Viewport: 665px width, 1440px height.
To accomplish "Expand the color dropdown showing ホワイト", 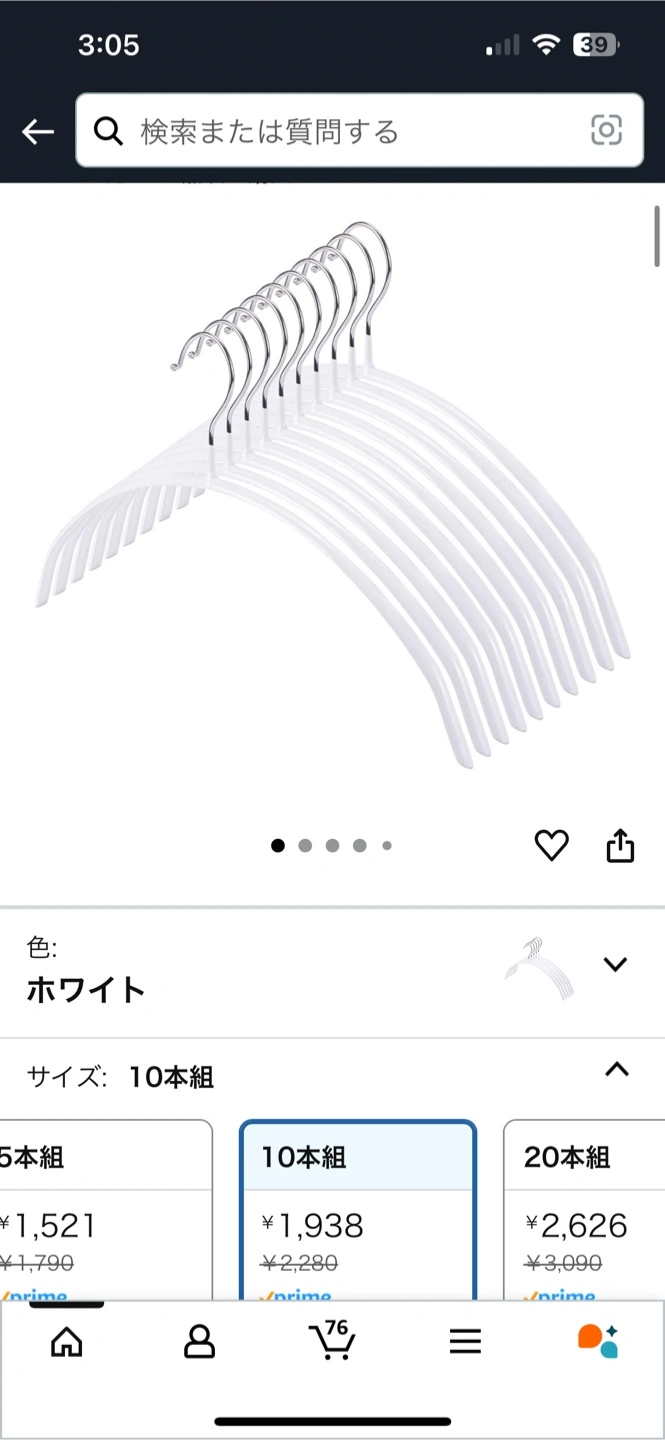I will (615, 964).
